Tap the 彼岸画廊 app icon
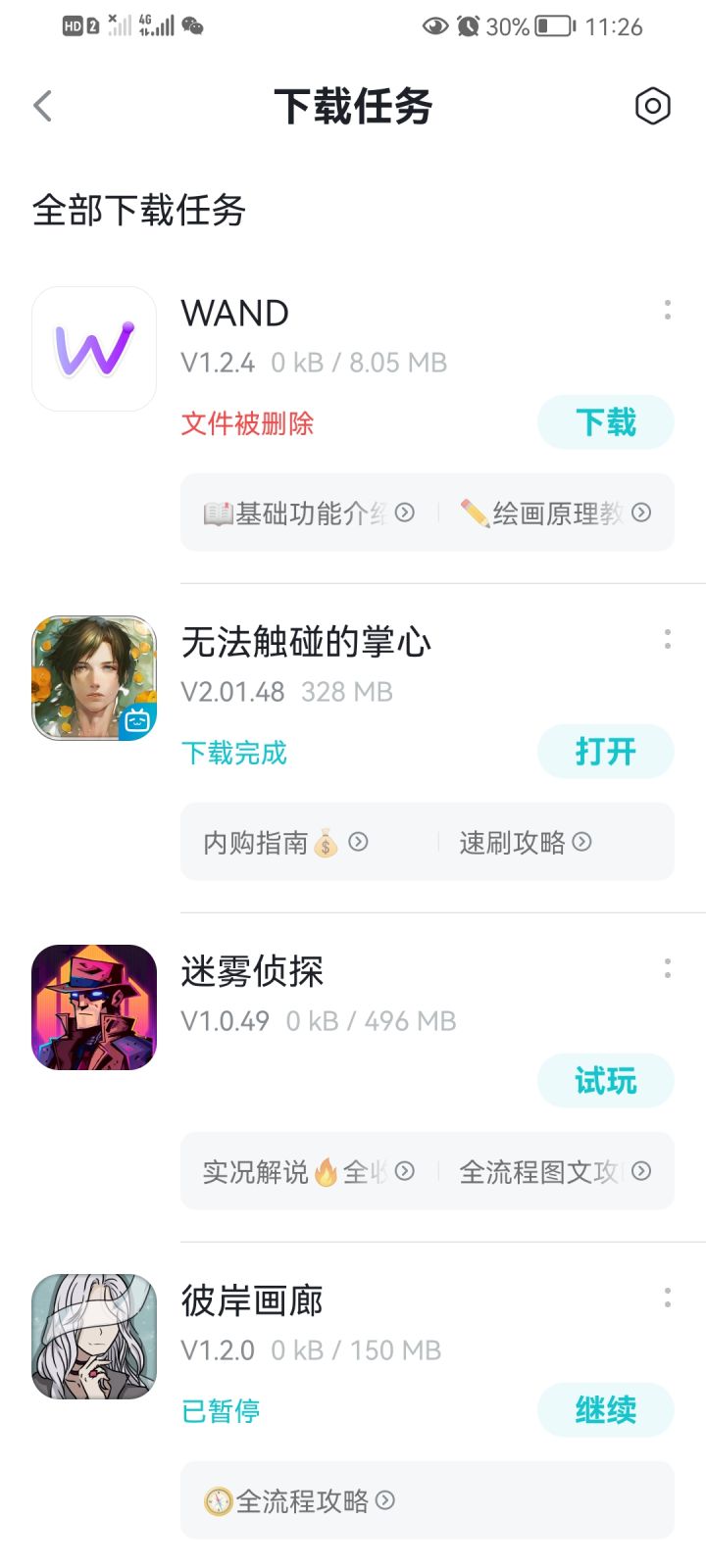Screen dimensions: 706x1568 point(93,1334)
